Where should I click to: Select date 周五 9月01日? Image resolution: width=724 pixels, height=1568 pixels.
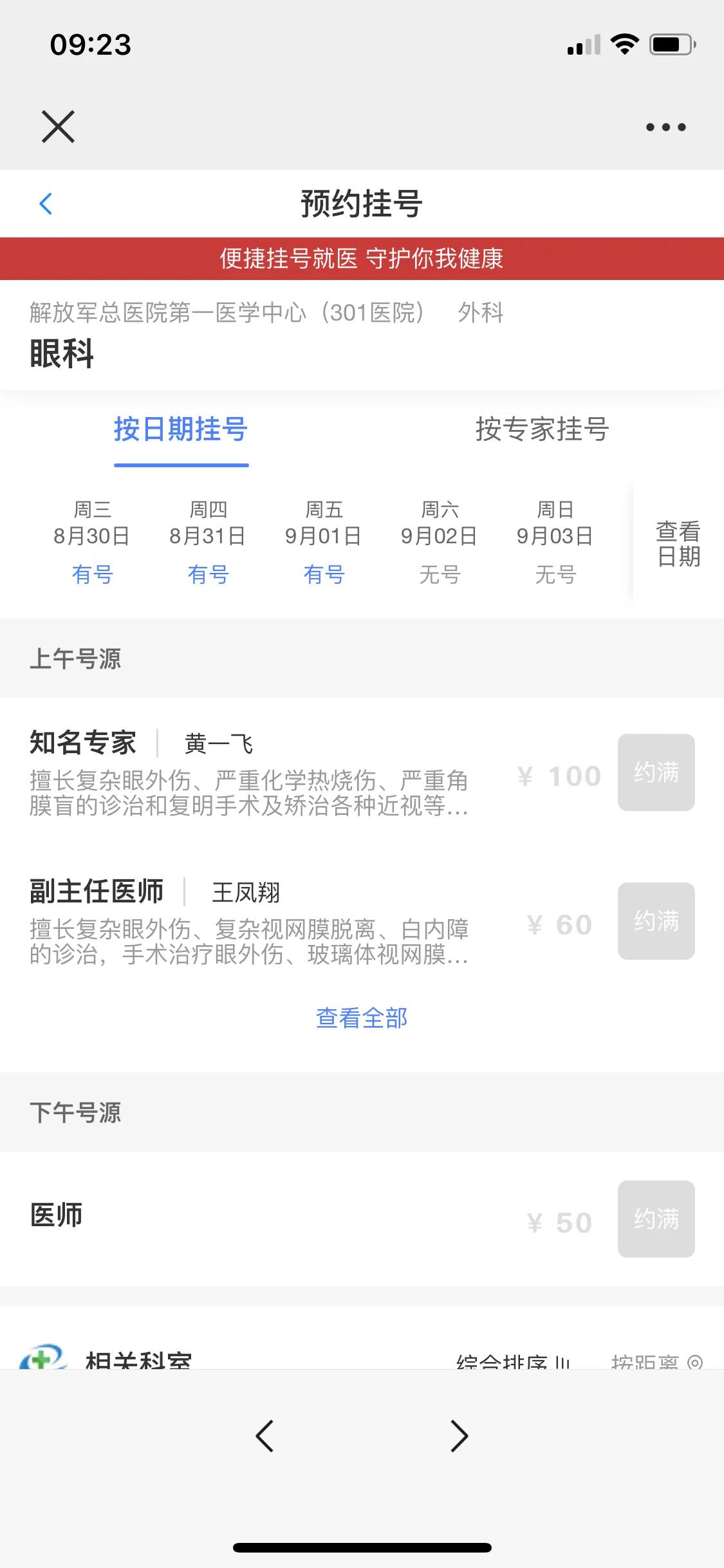324,541
